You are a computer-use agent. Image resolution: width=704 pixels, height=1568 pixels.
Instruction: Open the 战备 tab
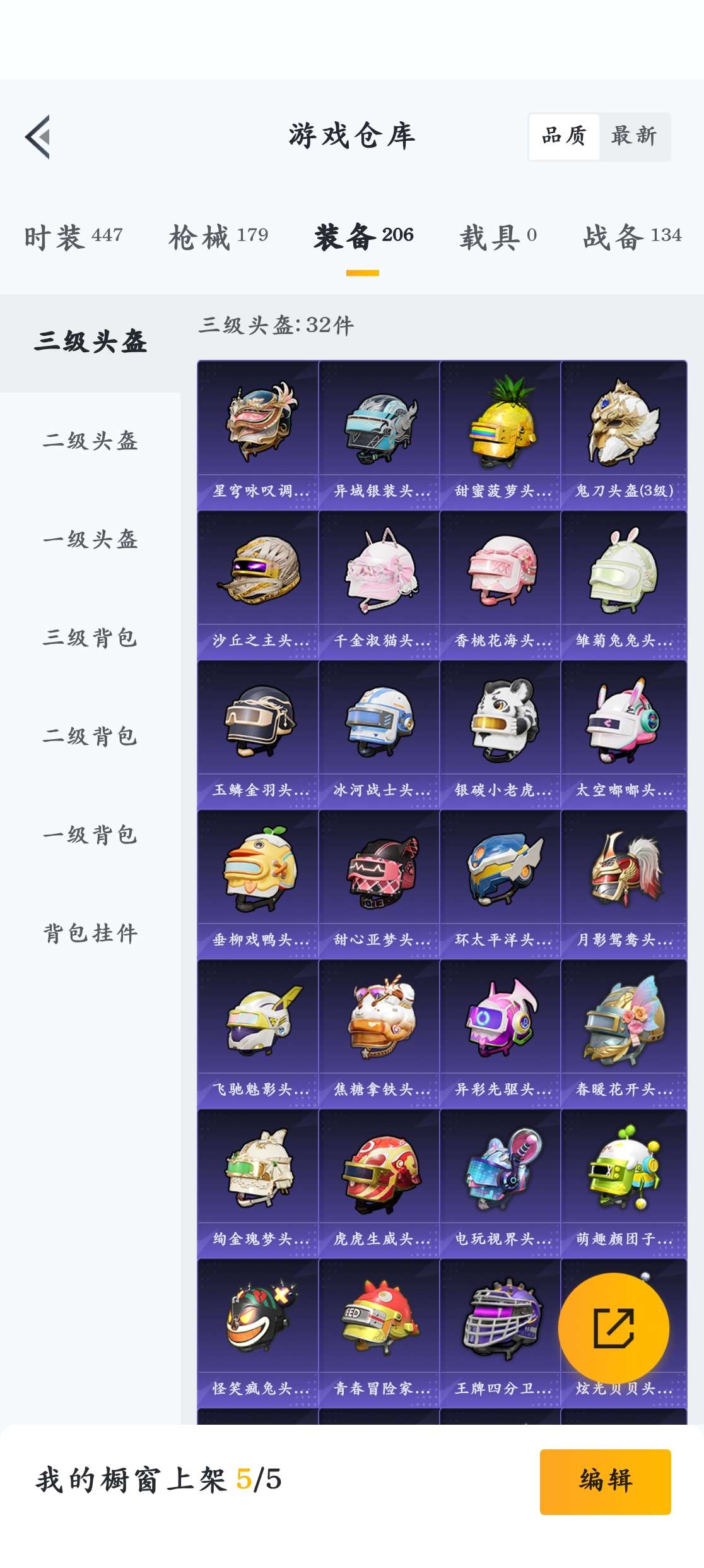(x=632, y=237)
